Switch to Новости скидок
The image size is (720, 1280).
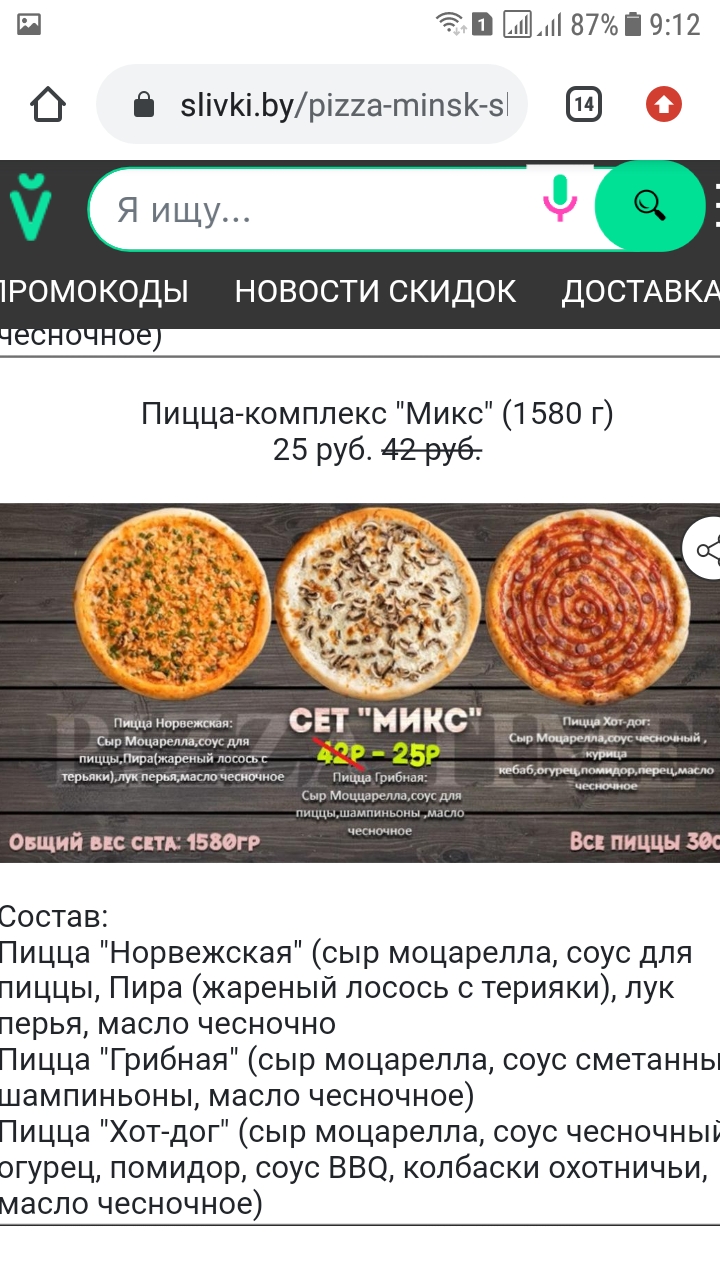tap(375, 291)
